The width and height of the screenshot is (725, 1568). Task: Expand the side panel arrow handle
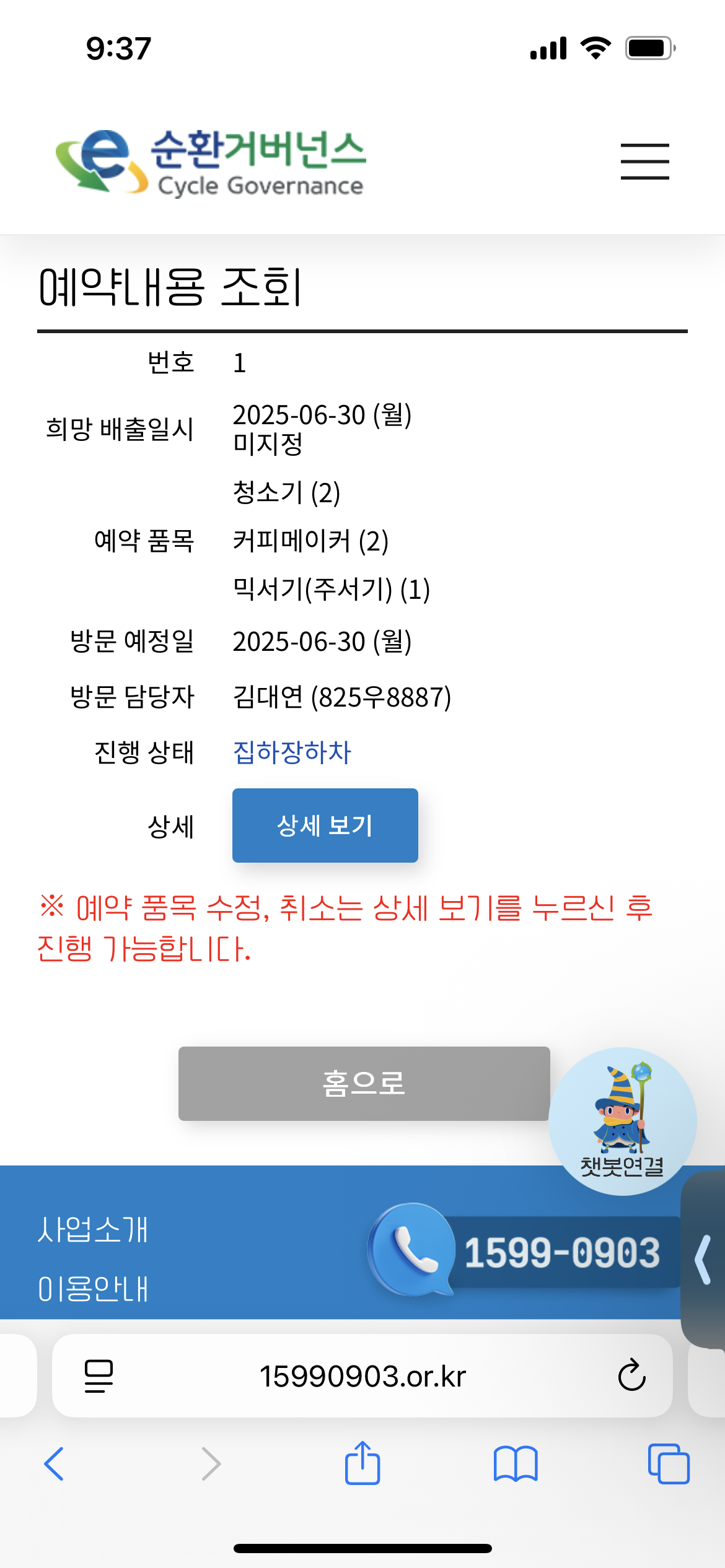tap(703, 1258)
